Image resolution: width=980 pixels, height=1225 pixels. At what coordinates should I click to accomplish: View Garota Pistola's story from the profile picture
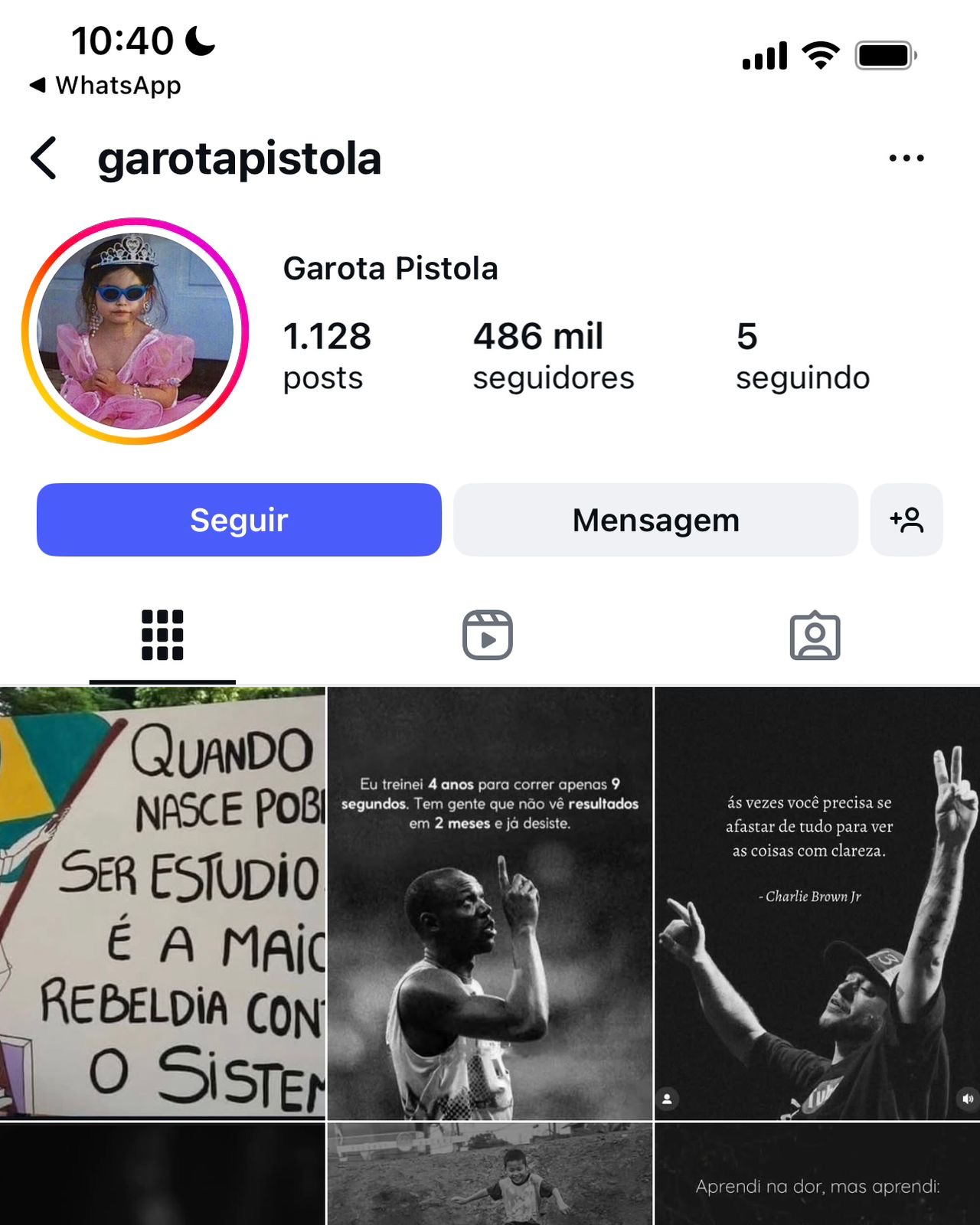[x=136, y=331]
